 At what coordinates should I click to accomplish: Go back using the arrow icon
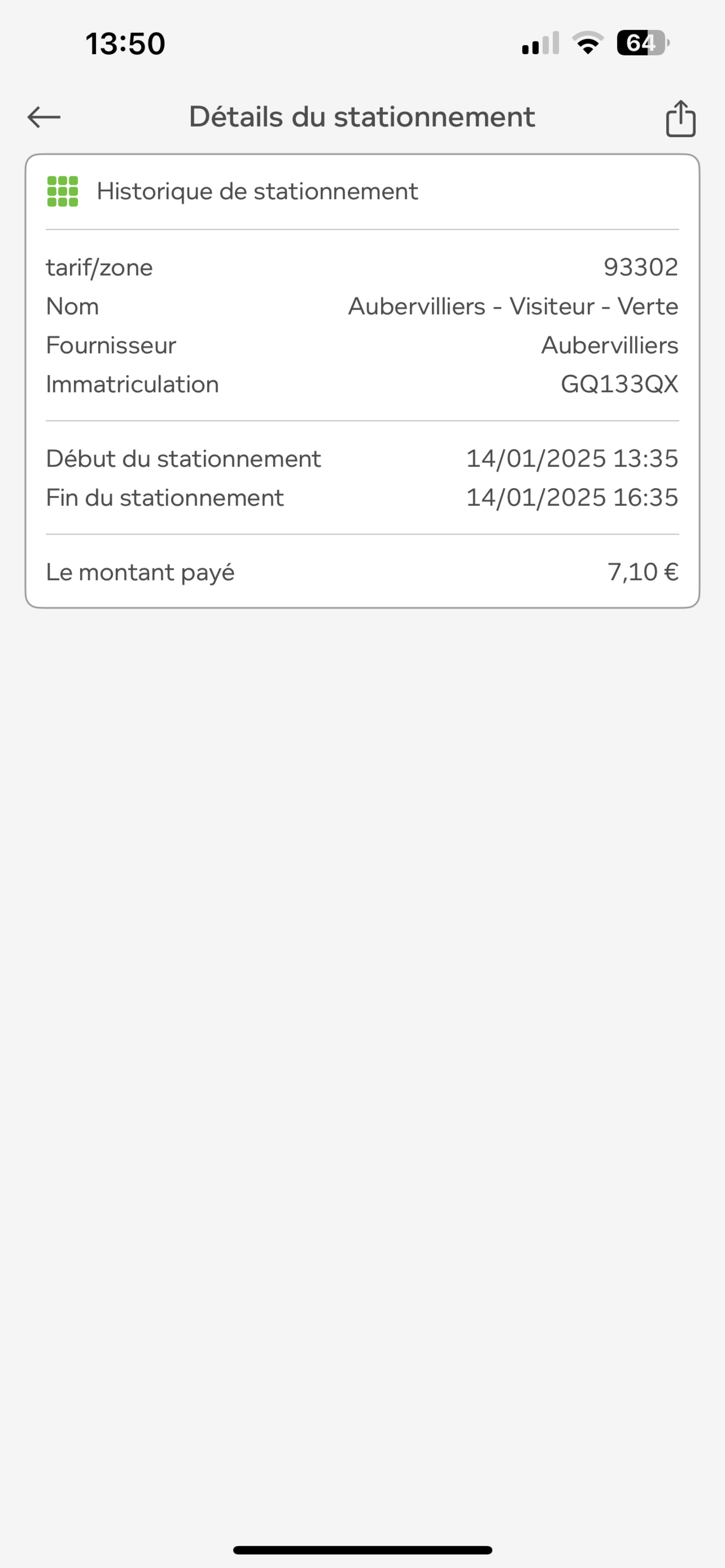44,117
